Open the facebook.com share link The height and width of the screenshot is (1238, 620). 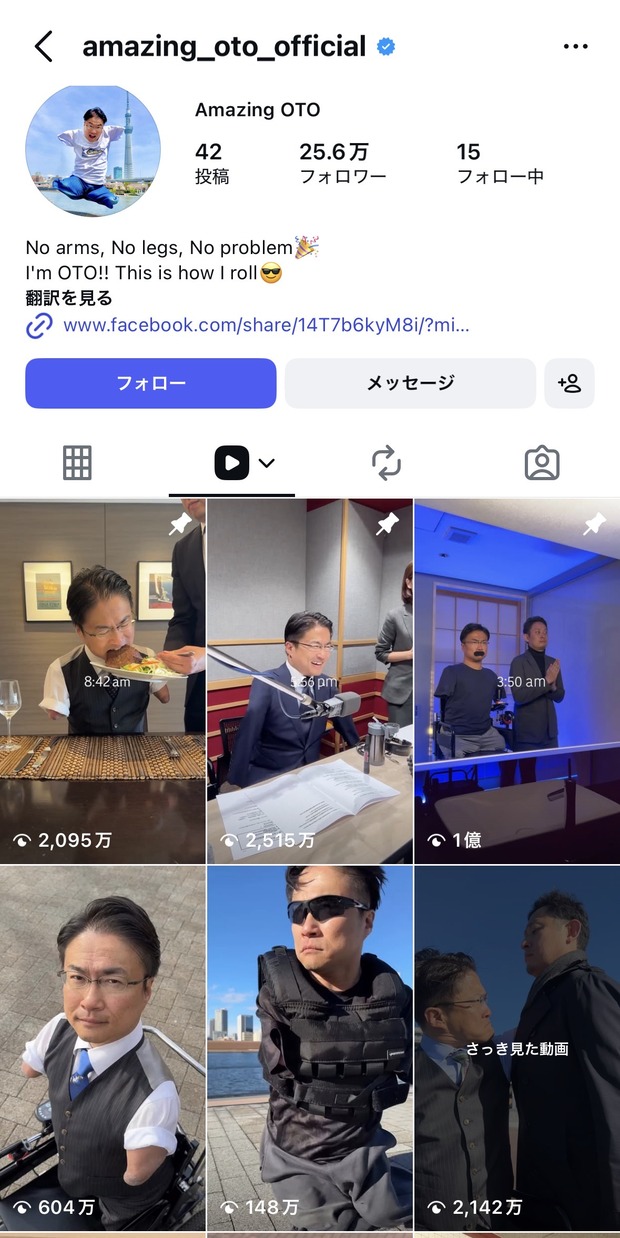click(265, 325)
